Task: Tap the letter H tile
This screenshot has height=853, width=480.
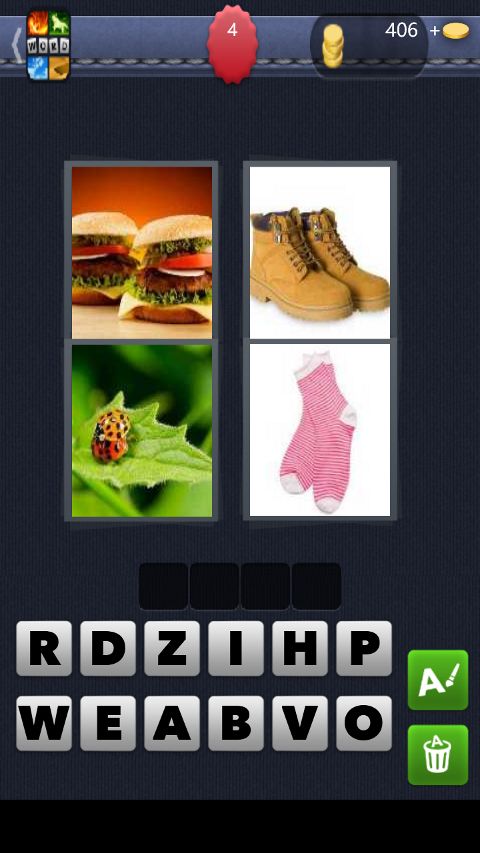Action: [x=300, y=648]
